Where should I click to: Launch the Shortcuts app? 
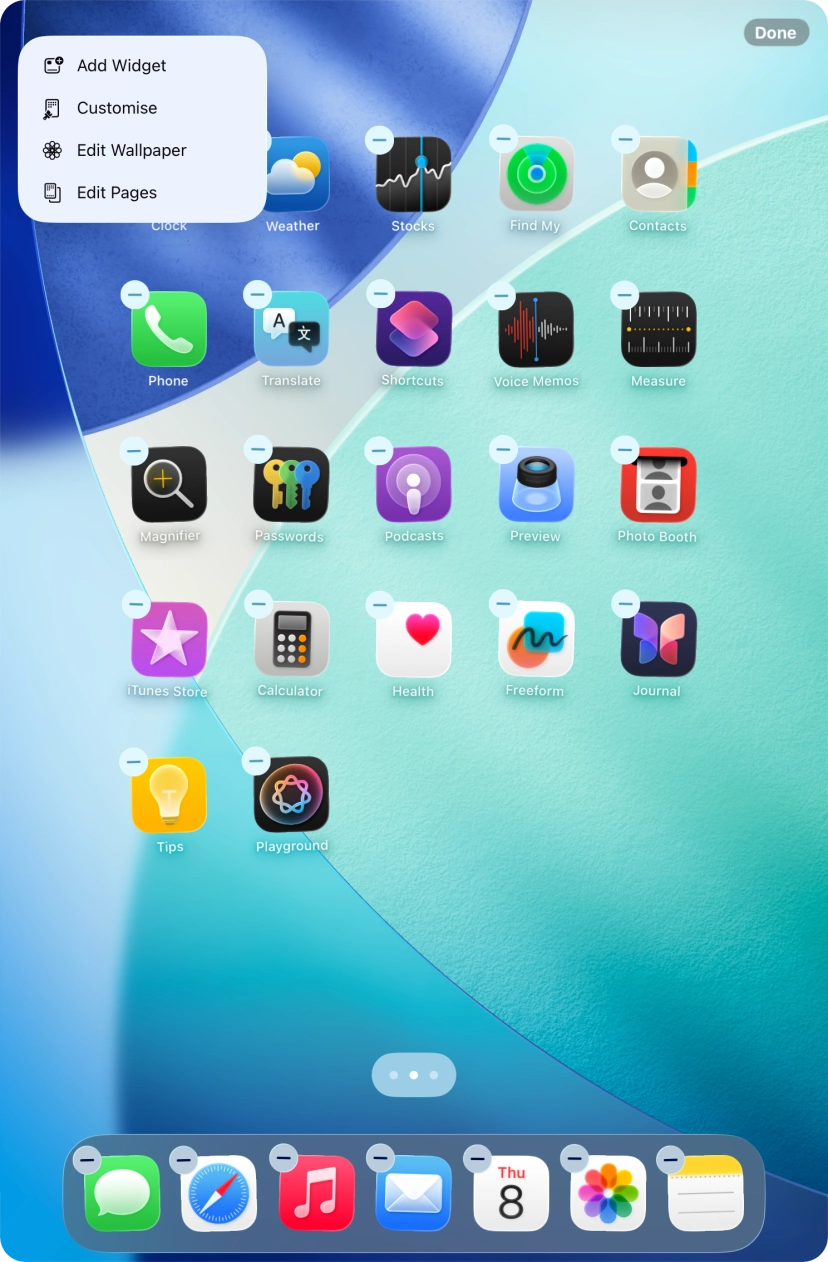[413, 330]
